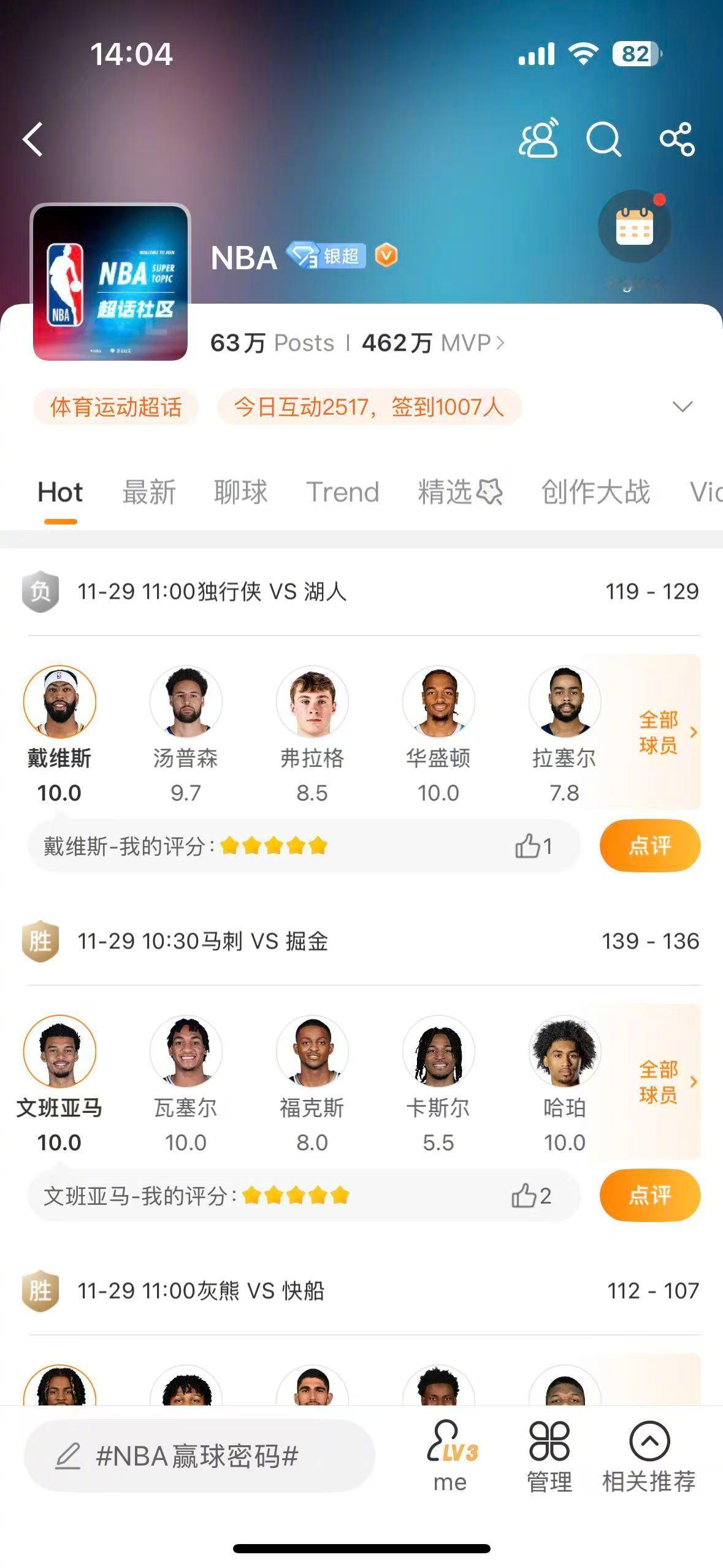This screenshot has width=723, height=1568.
Task: Tap the group members icon near search
Action: tap(540, 140)
